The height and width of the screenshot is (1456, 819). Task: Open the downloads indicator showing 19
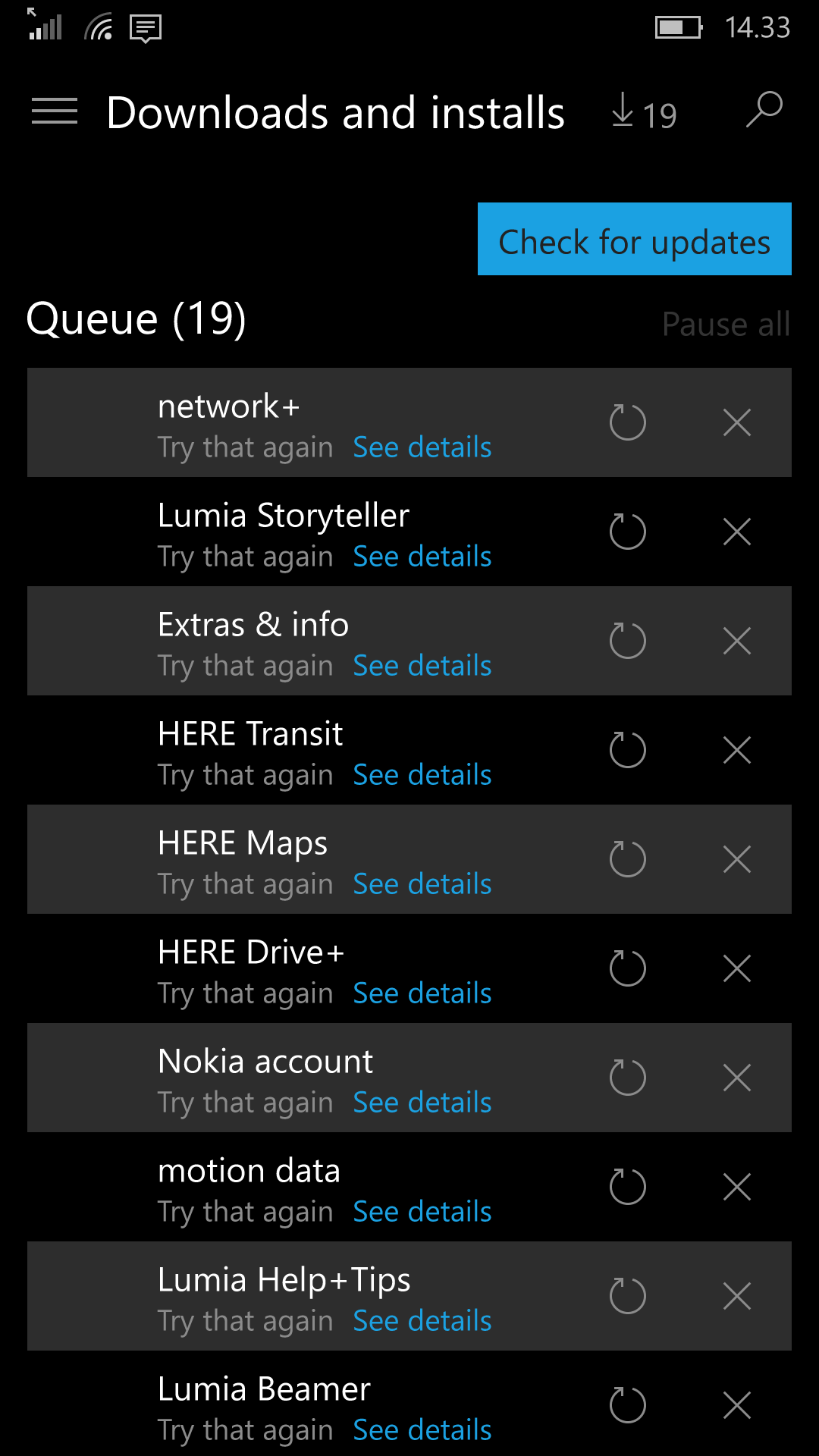click(644, 112)
